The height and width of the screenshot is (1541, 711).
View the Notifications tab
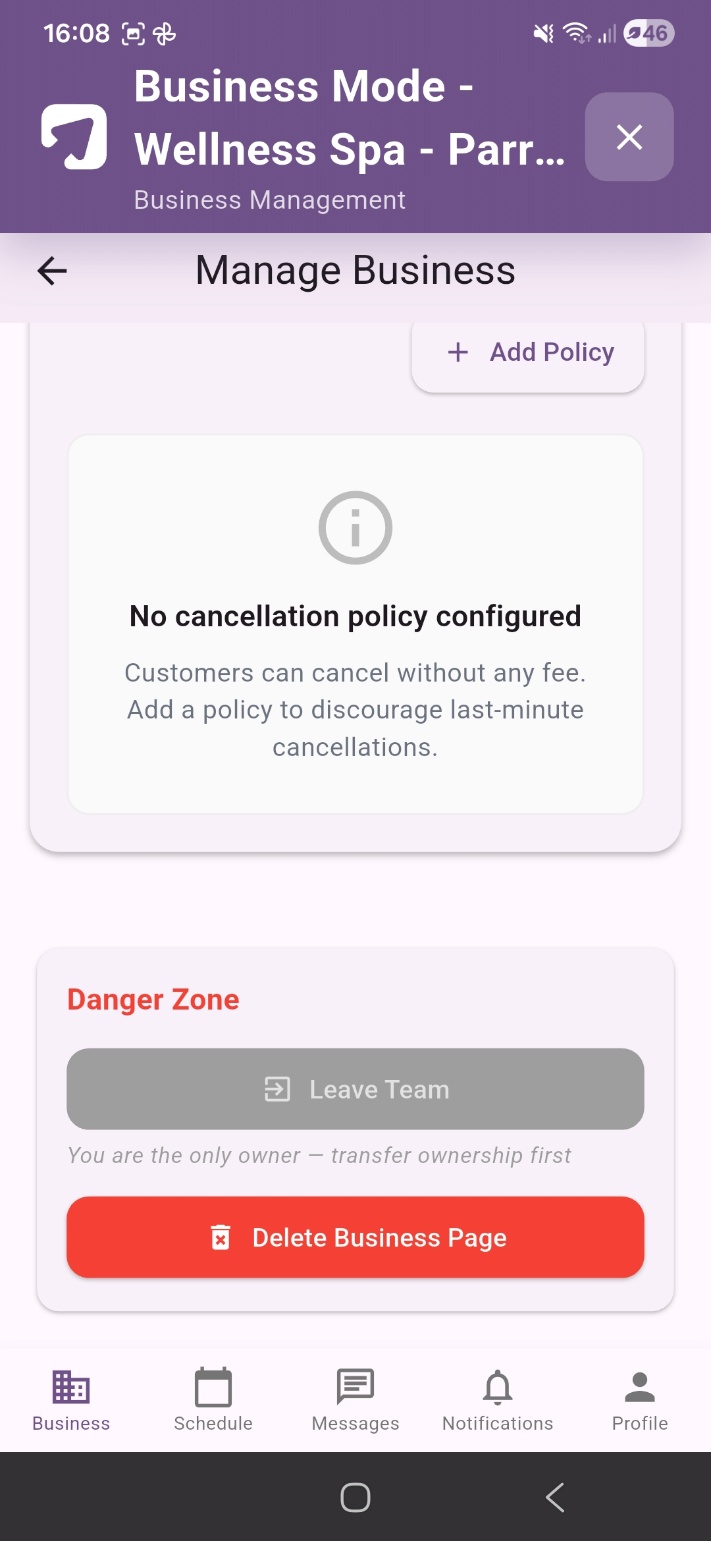coord(497,1399)
